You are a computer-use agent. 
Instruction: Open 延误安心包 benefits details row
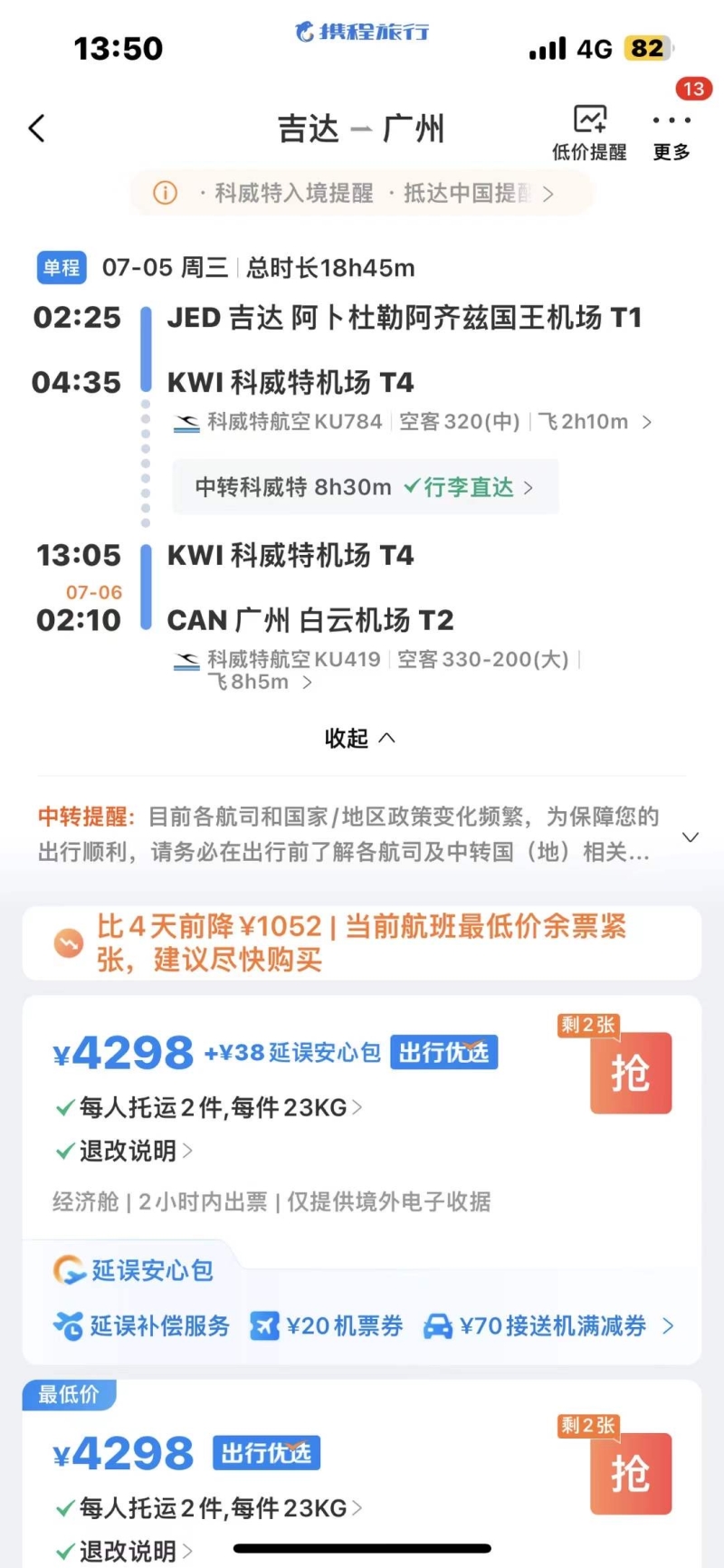[x=362, y=1326]
